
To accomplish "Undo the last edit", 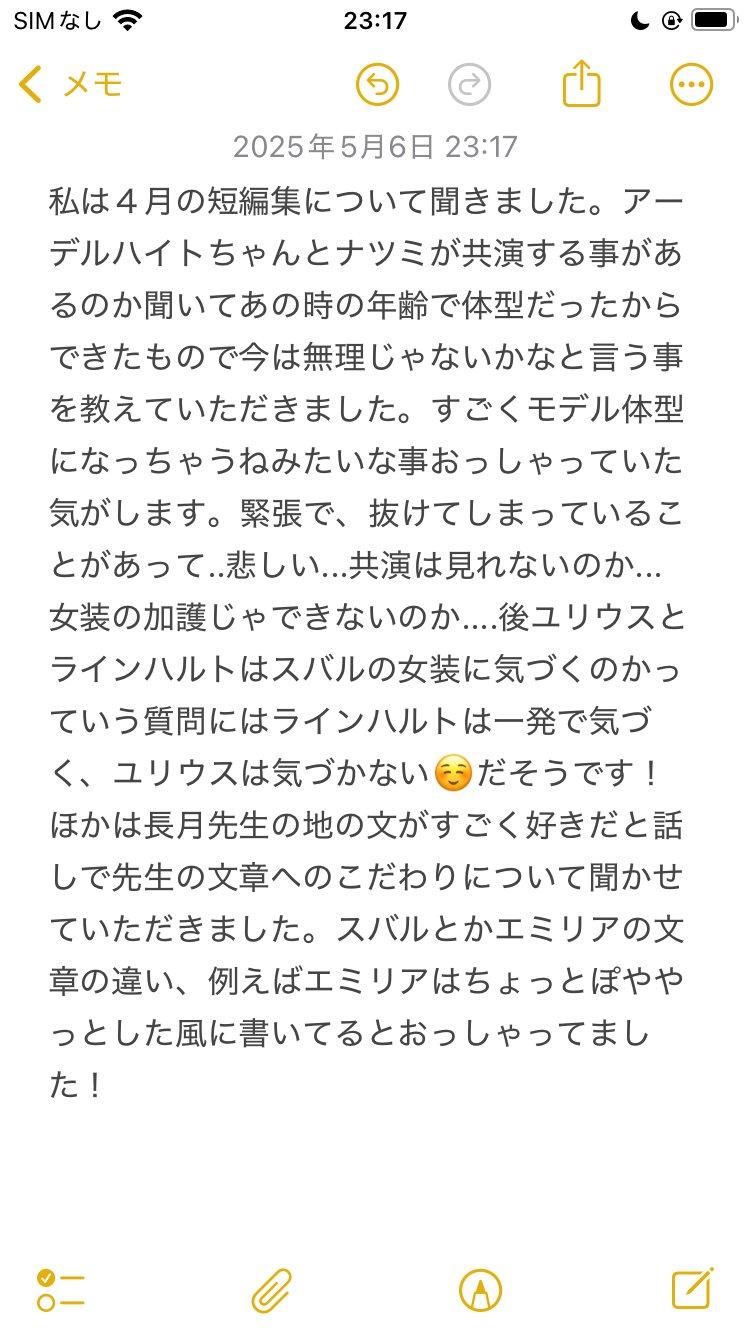I will coord(378,85).
